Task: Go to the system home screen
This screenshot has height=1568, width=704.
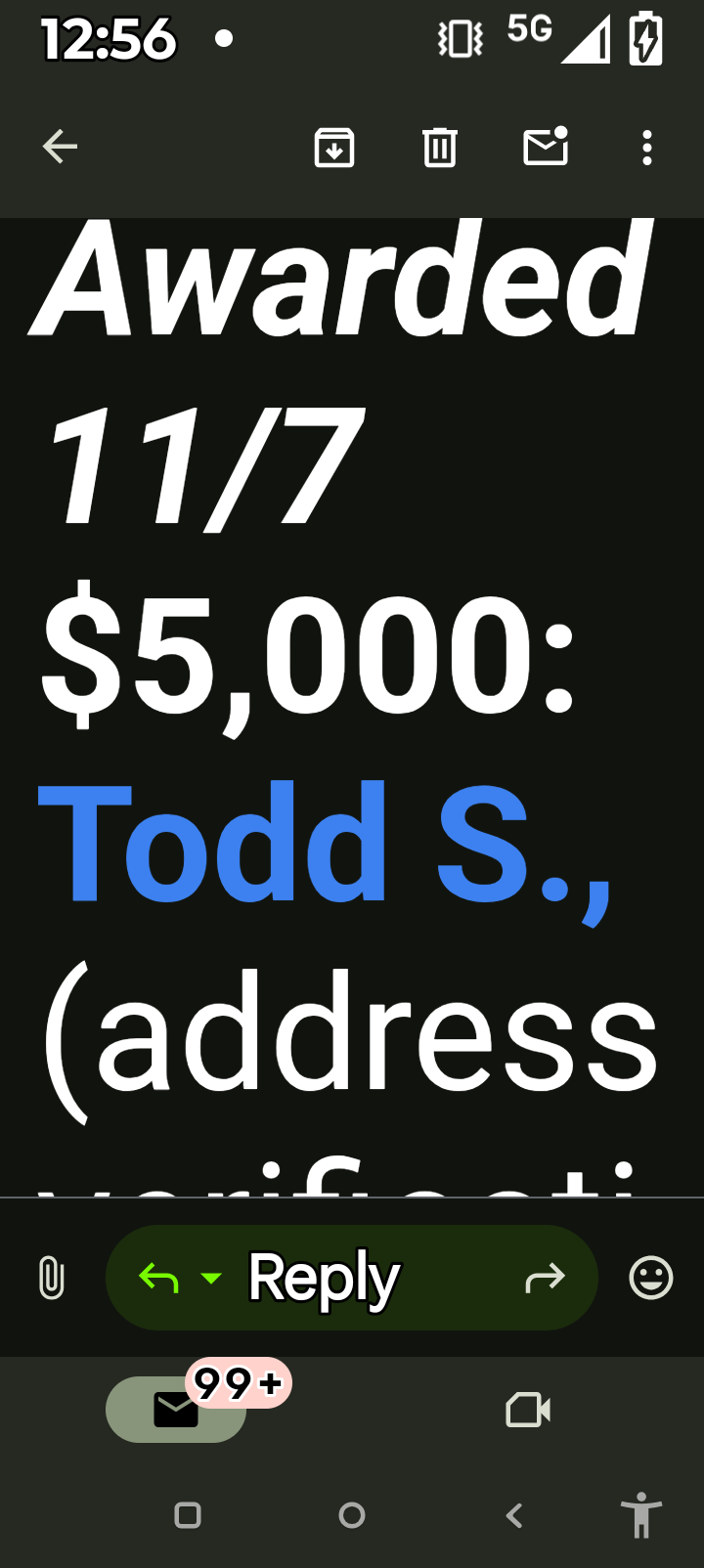Action: pyautogui.click(x=352, y=1515)
